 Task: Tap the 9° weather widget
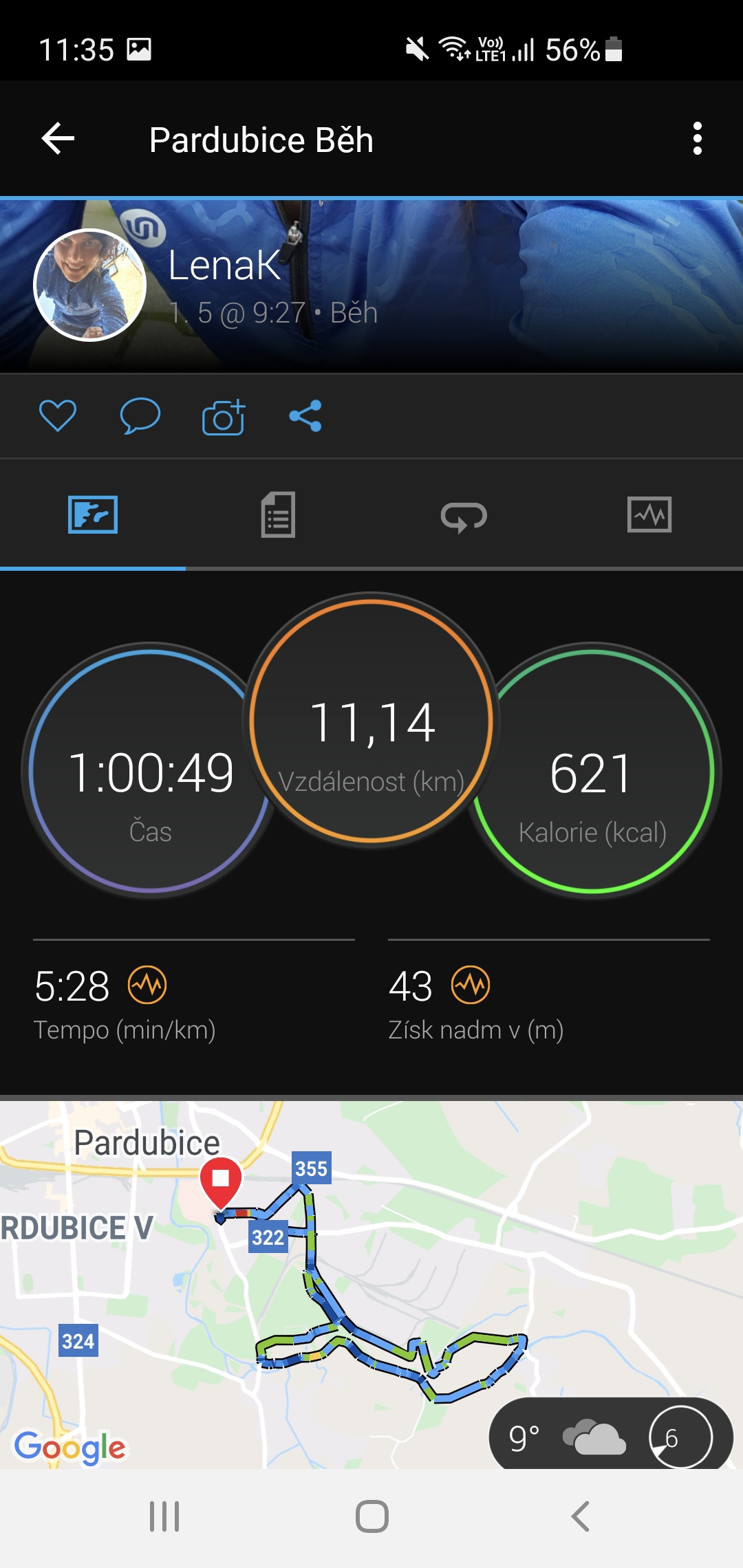[x=611, y=1436]
